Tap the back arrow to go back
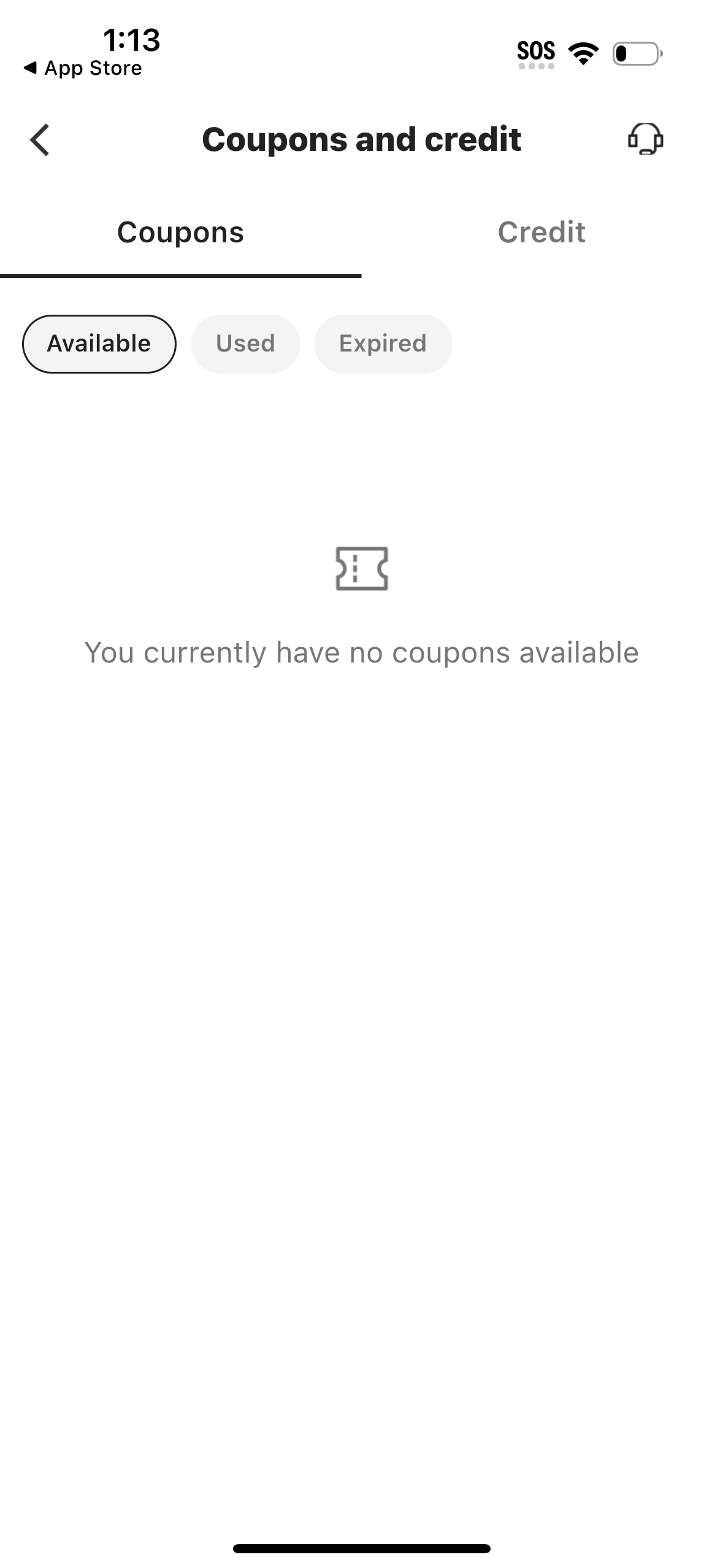 point(40,139)
